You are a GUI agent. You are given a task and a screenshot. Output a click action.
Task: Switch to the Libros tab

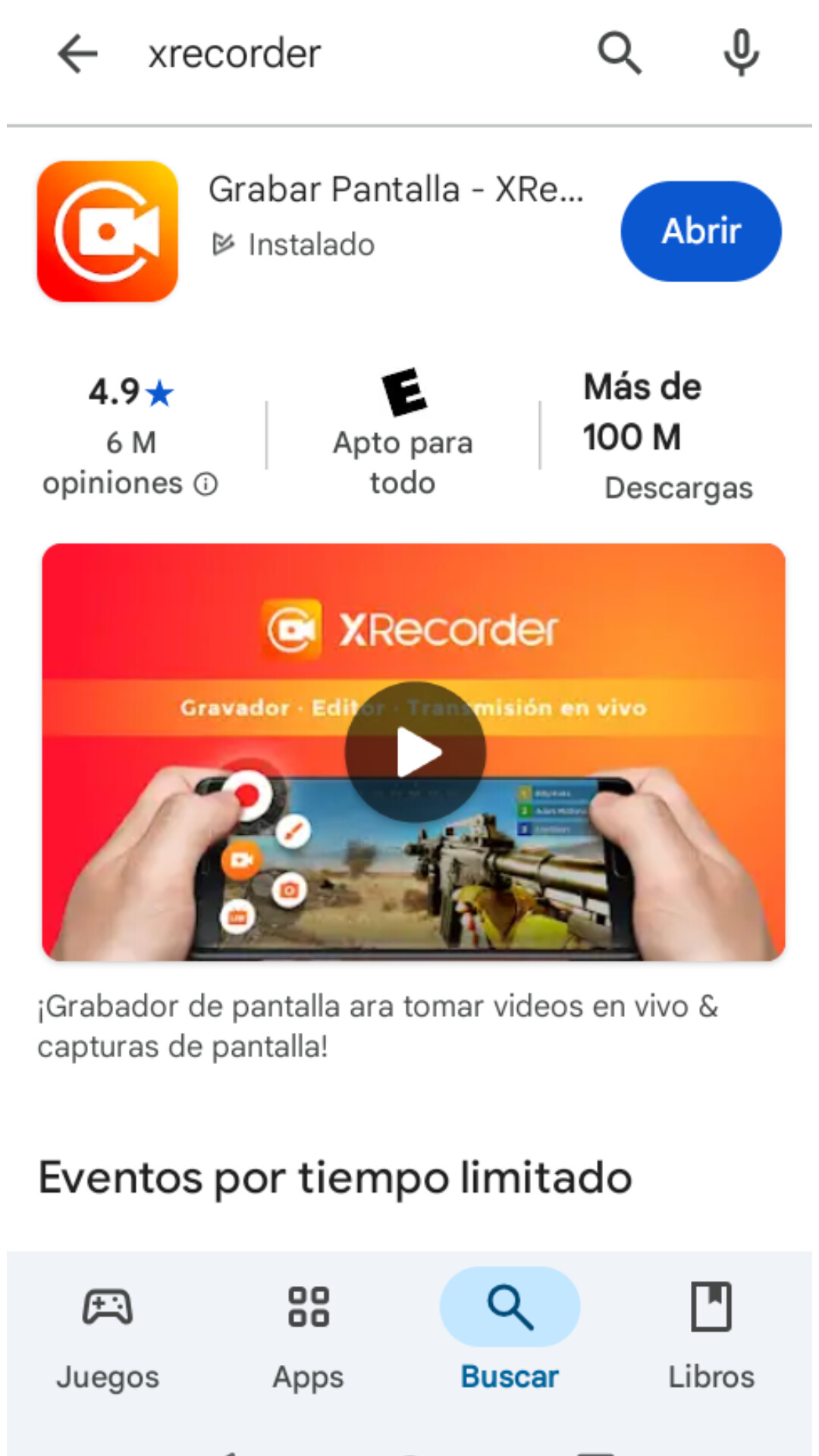tap(711, 1335)
